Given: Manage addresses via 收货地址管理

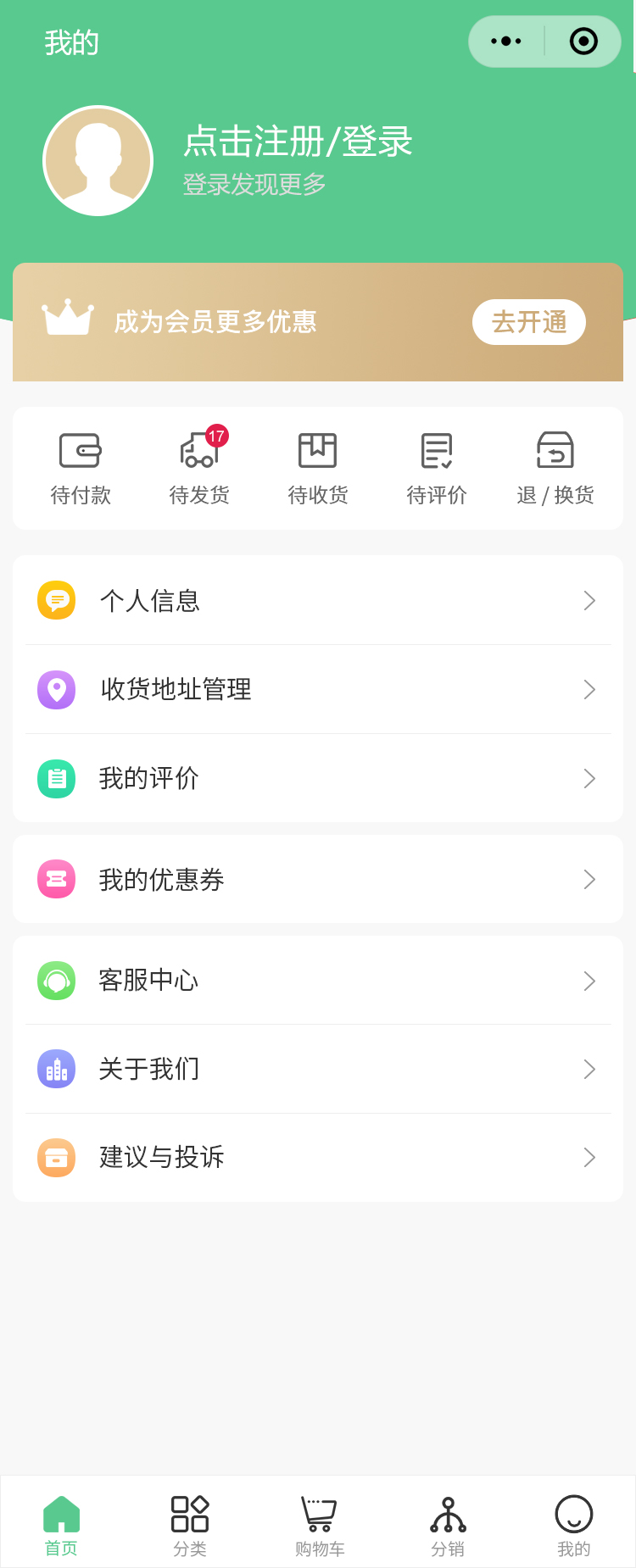Looking at the screenshot, I should 318,689.
